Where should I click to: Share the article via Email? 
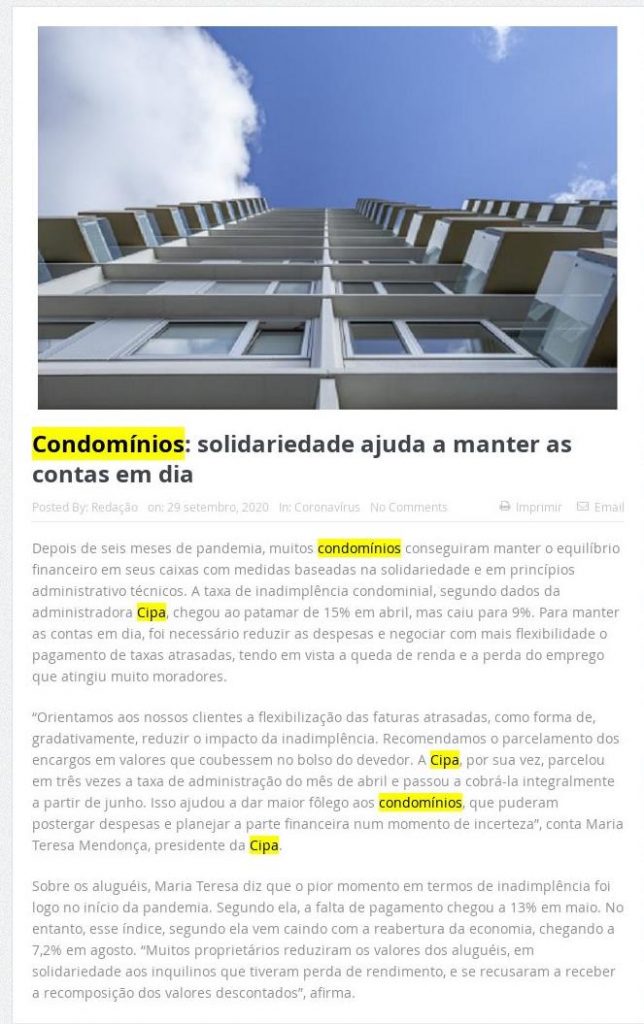point(608,507)
